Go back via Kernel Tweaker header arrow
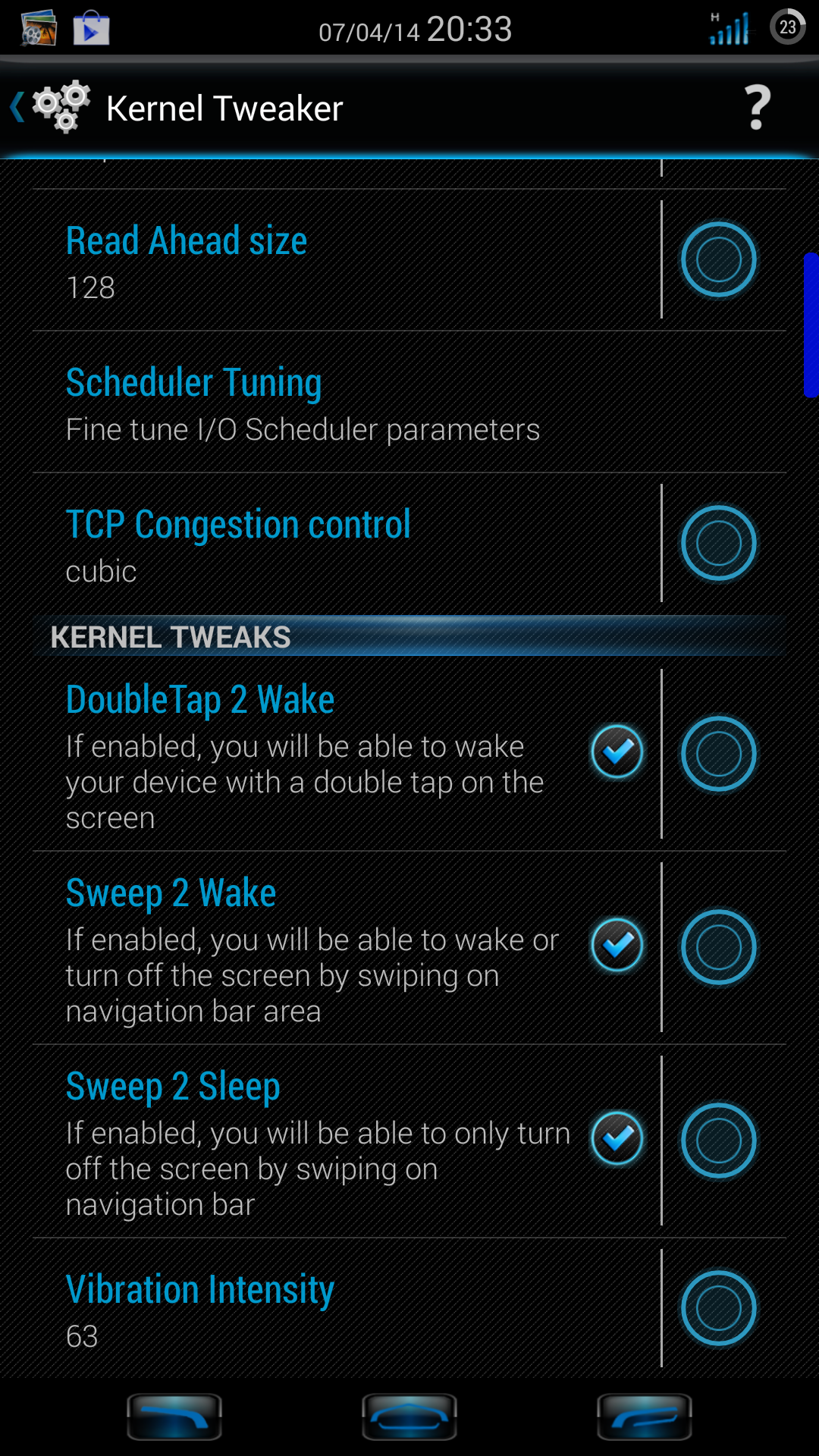819x1456 pixels. [x=18, y=107]
